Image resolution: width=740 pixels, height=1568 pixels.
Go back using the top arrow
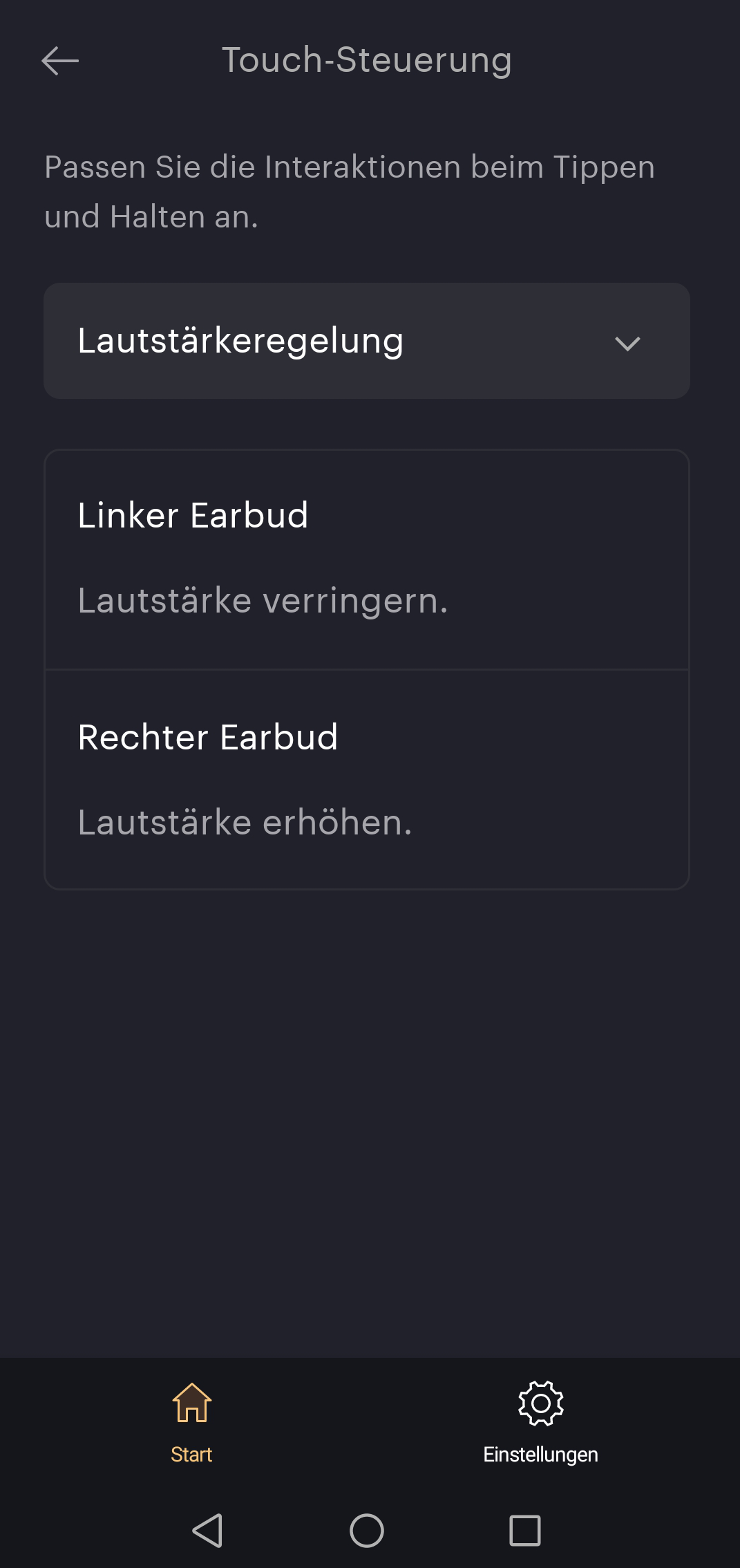click(x=60, y=61)
